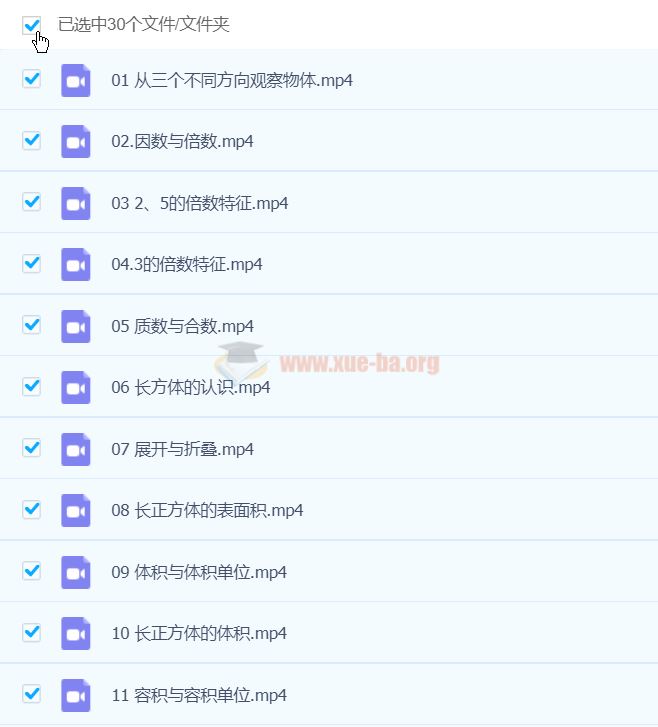Open 07 展开与折叠.mp4
This screenshot has width=658, height=727.
pos(182,449)
